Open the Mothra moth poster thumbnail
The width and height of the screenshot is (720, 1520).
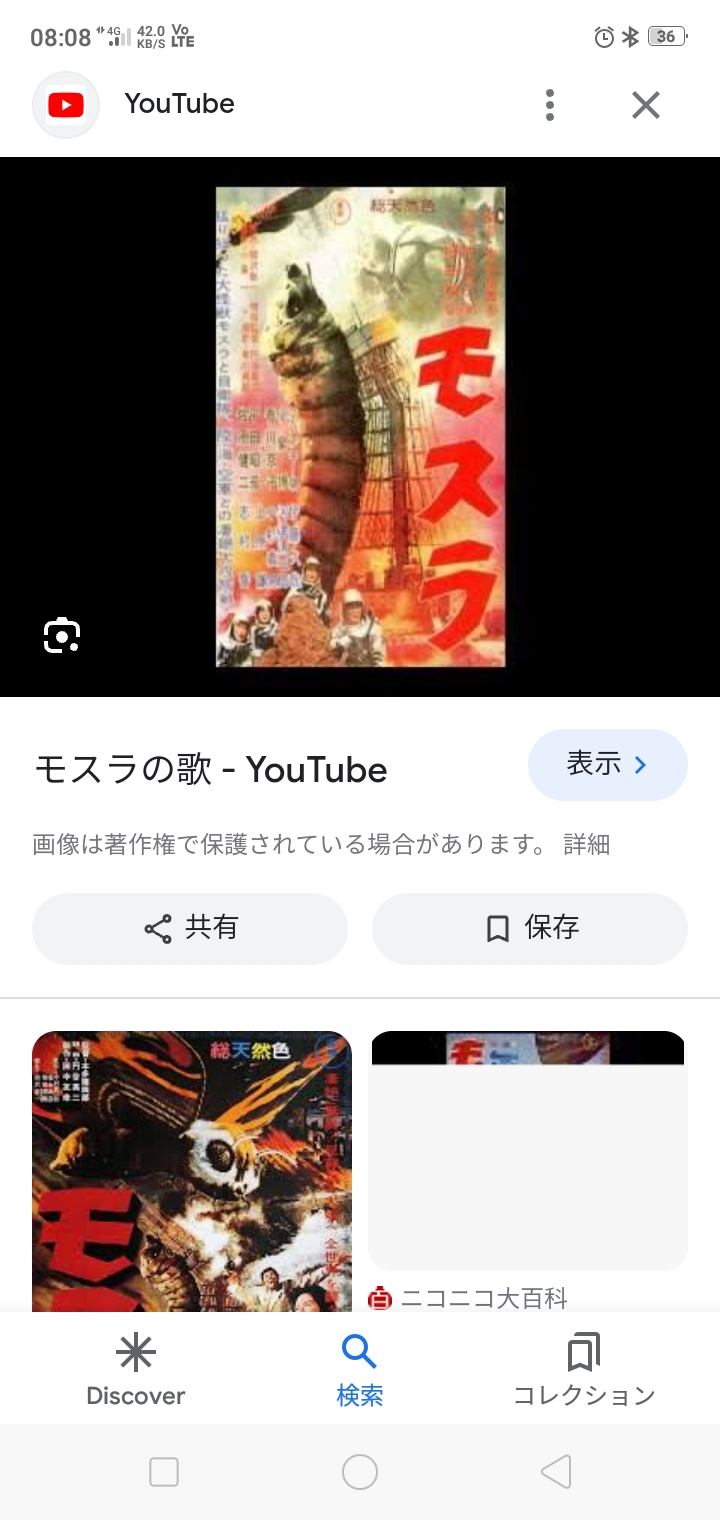[x=192, y=1170]
